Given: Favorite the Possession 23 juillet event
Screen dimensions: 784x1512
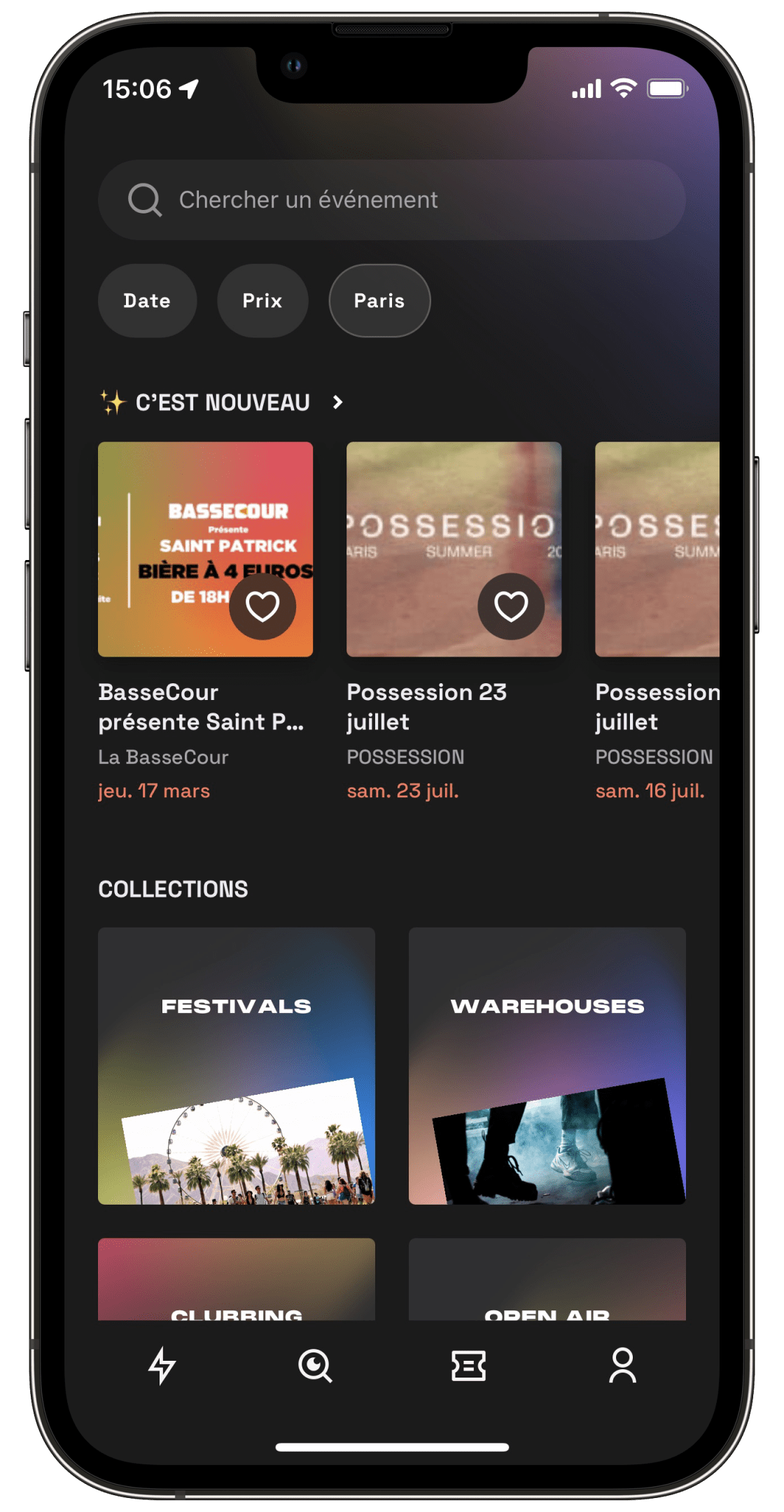Looking at the screenshot, I should tap(511, 606).
